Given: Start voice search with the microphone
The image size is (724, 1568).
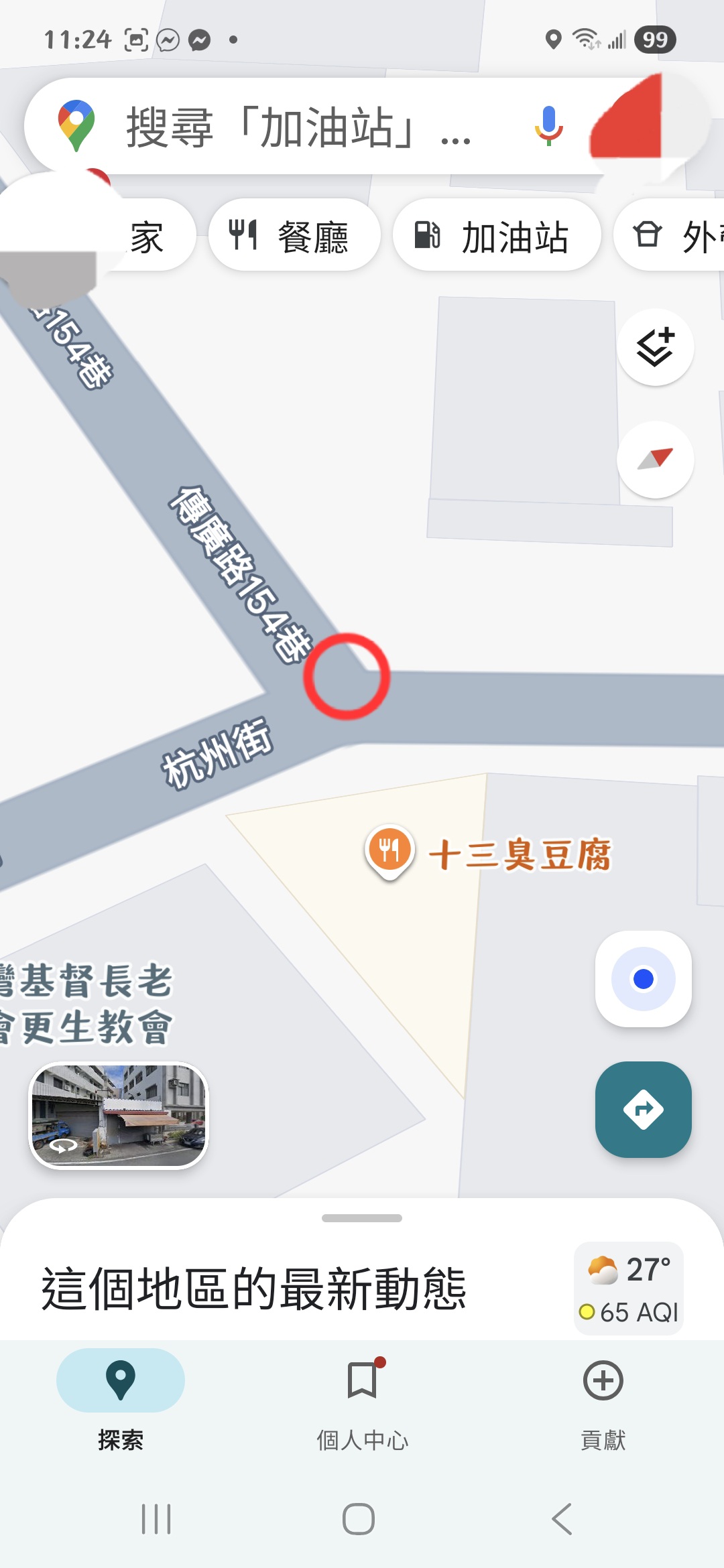Looking at the screenshot, I should coord(548,126).
